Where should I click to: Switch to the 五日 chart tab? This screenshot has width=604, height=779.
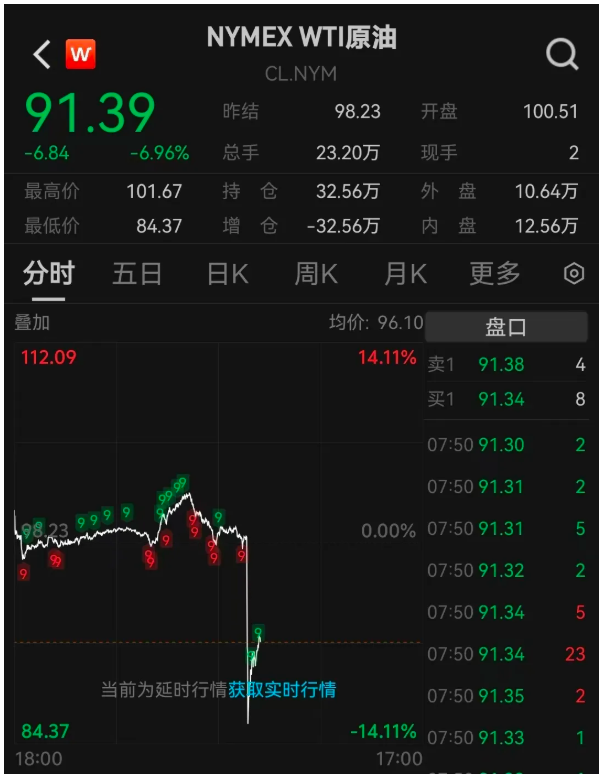click(x=137, y=273)
